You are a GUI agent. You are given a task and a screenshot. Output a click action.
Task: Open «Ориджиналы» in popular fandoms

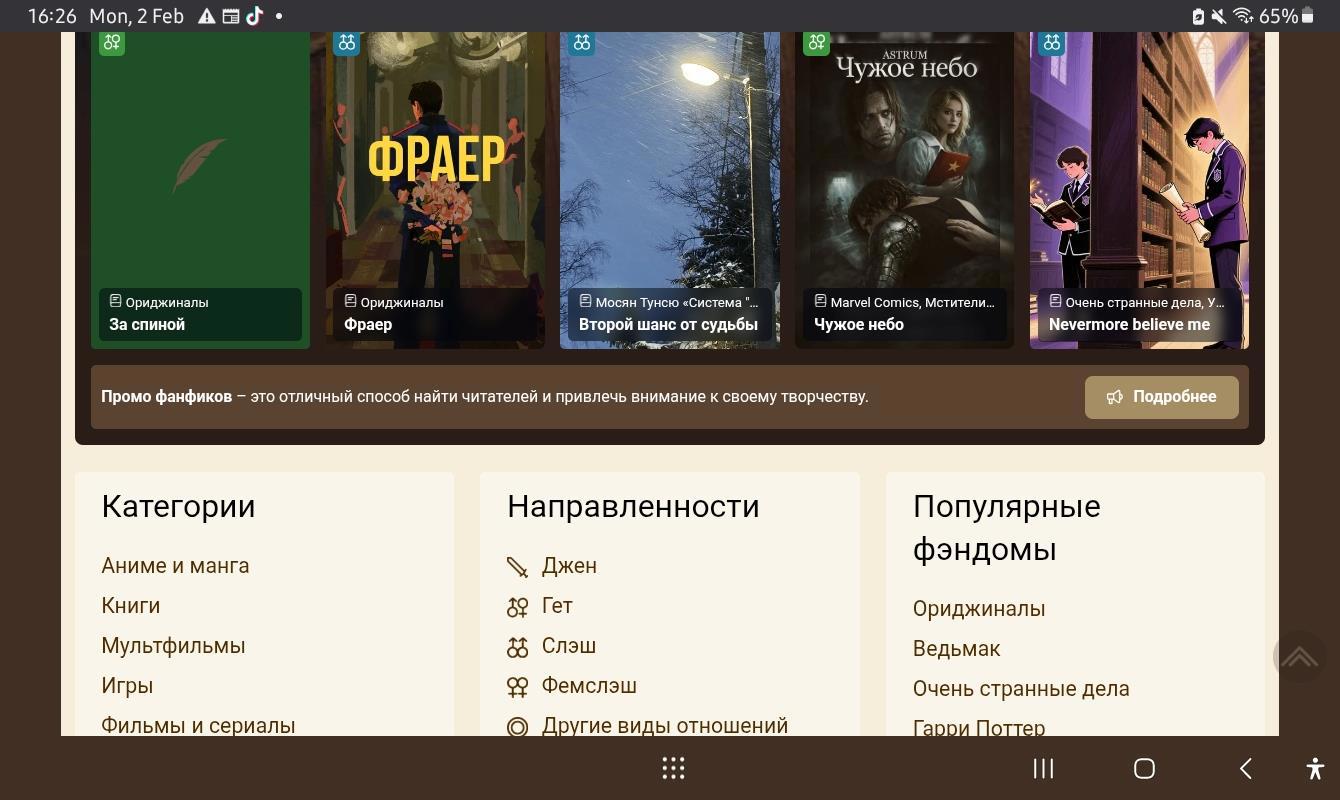pos(978,609)
